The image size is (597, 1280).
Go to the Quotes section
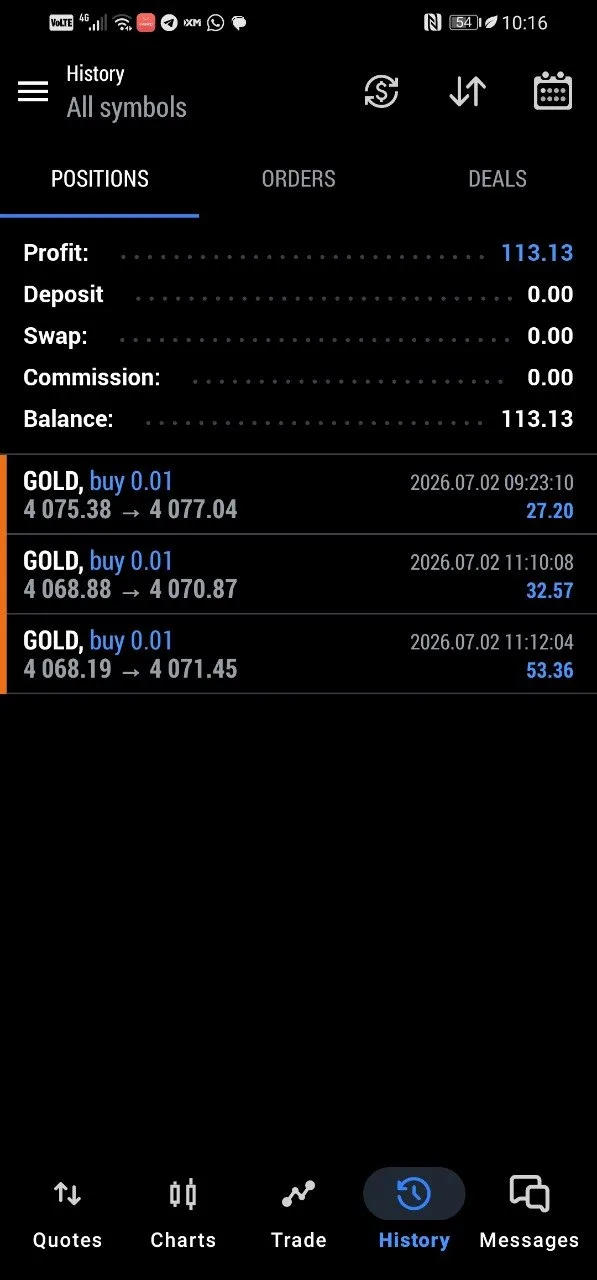tap(67, 1212)
